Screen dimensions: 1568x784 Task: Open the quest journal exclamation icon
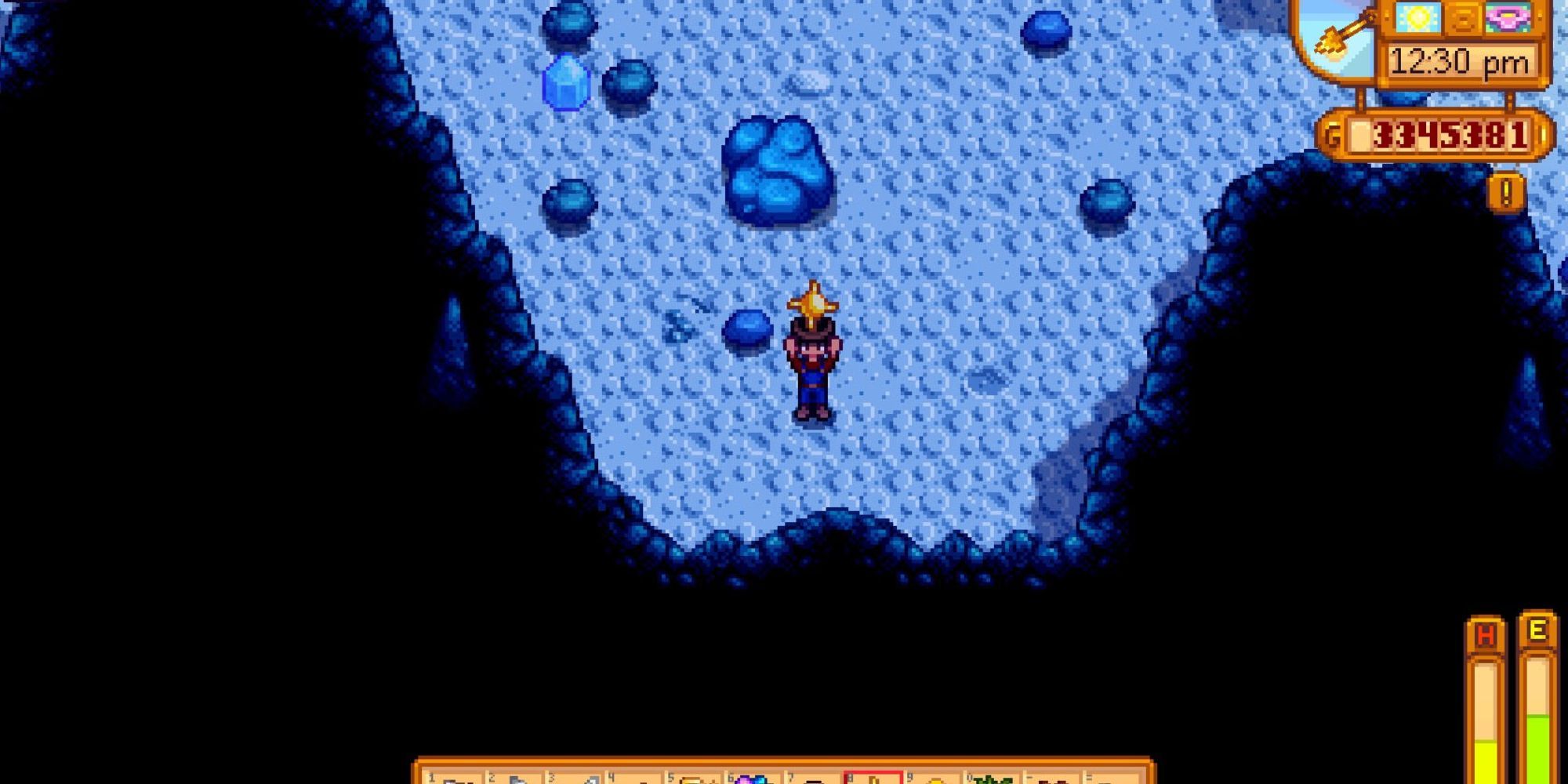pos(1505,193)
